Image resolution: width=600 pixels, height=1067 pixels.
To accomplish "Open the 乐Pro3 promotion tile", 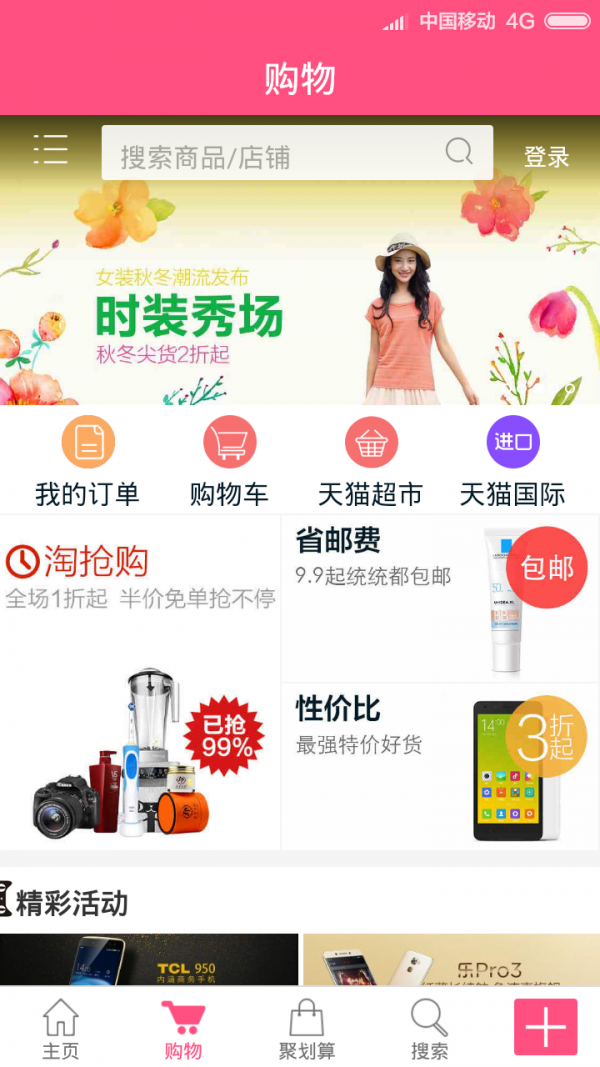I will (x=451, y=959).
